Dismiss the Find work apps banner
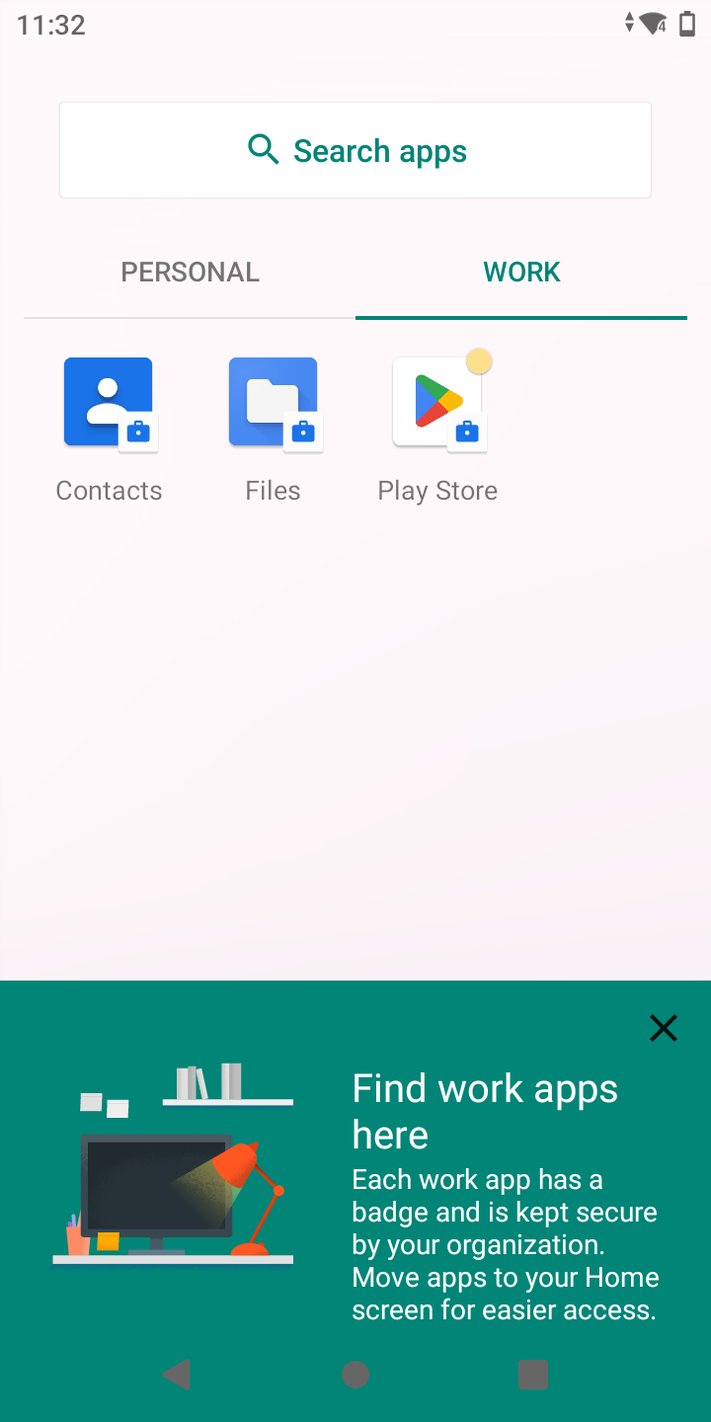 click(663, 1028)
